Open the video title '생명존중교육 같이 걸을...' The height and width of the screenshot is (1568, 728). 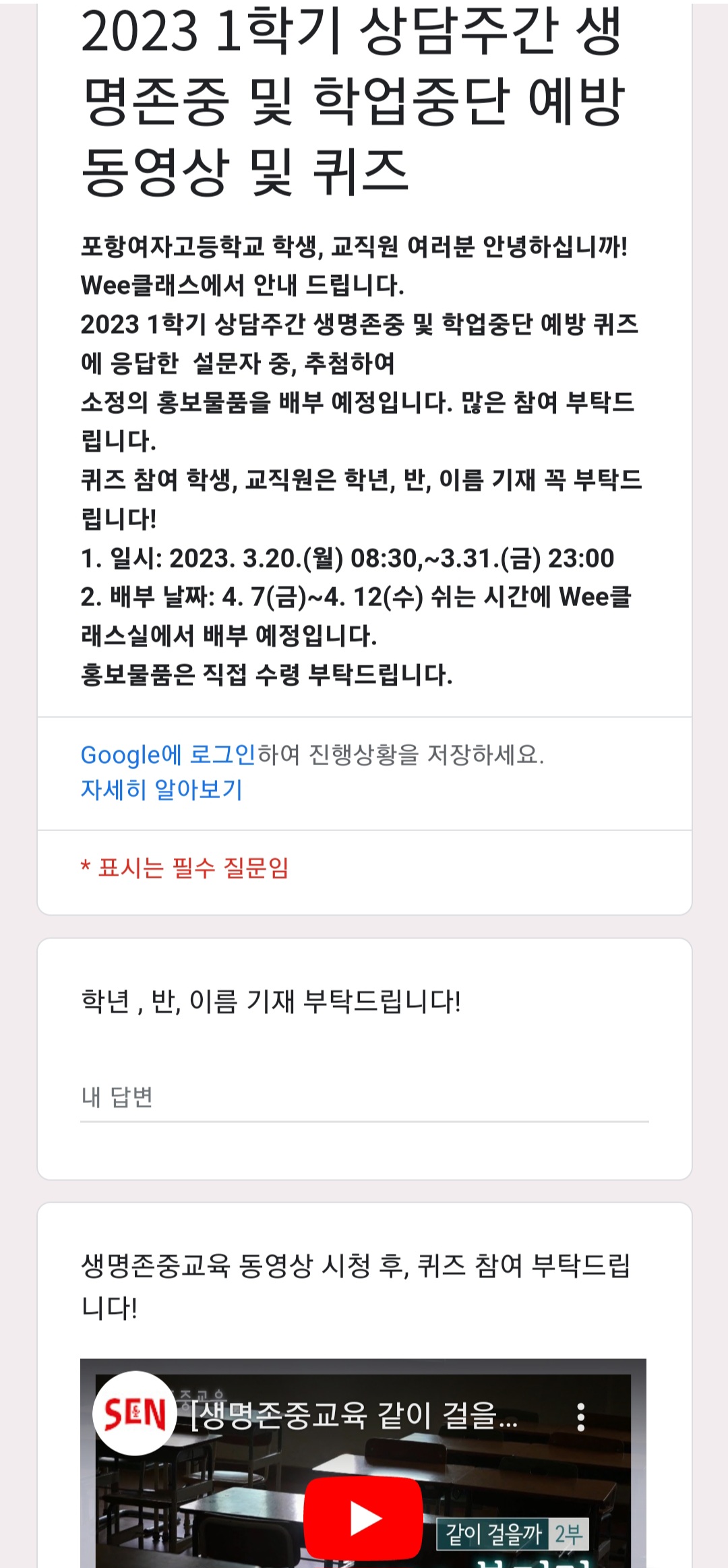click(354, 1415)
